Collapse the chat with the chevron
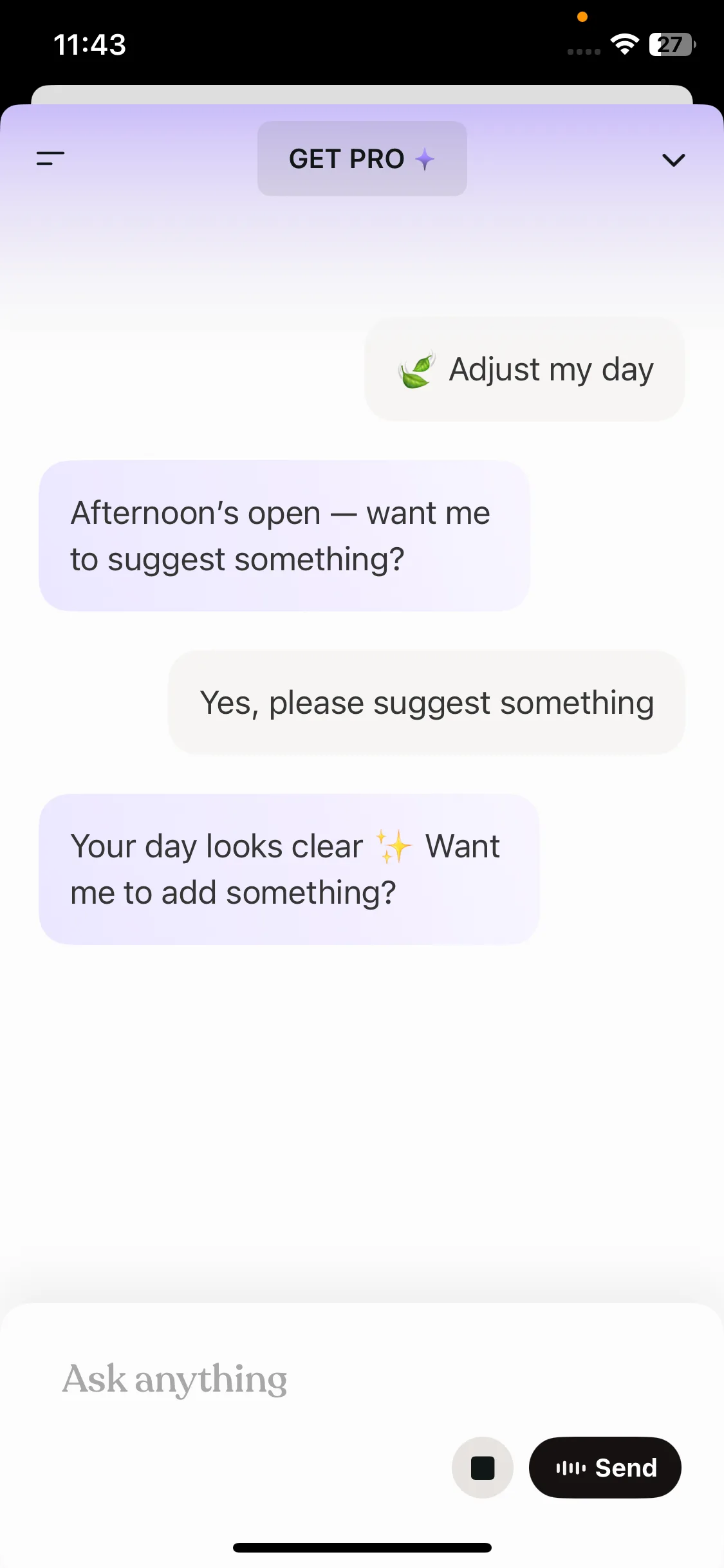 tap(673, 160)
